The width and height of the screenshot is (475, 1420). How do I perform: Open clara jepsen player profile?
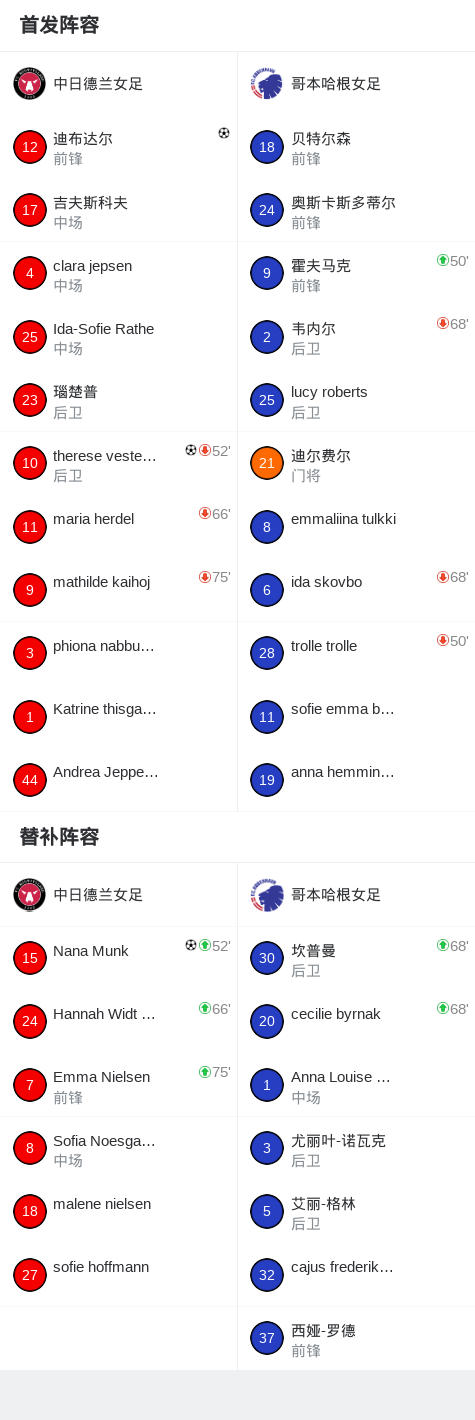click(118, 273)
